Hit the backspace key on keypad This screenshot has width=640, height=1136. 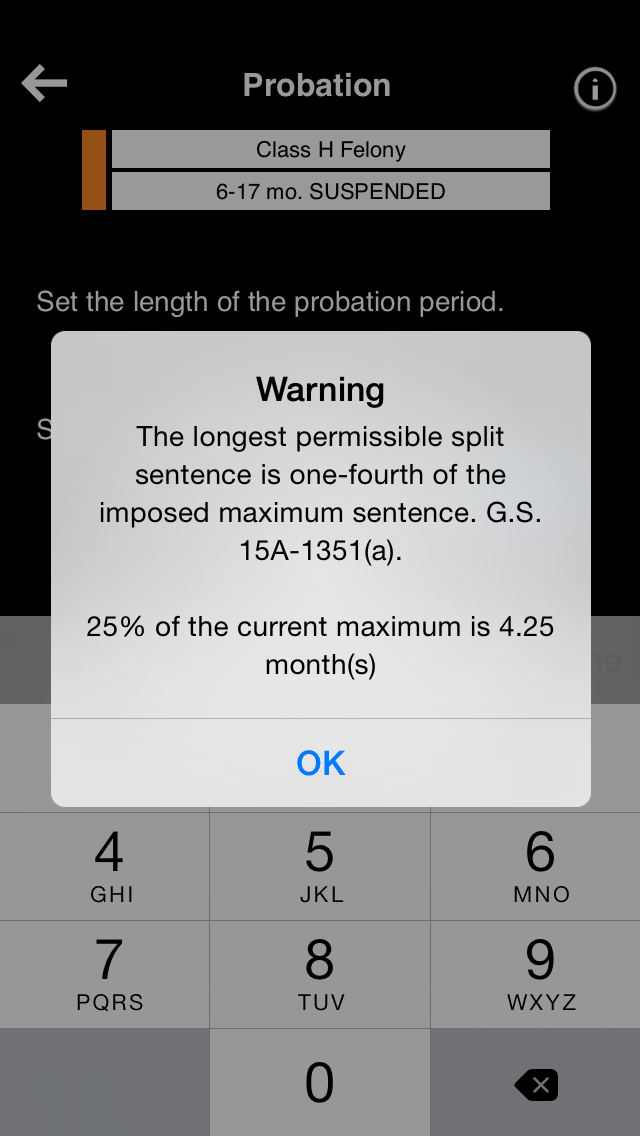(536, 1084)
